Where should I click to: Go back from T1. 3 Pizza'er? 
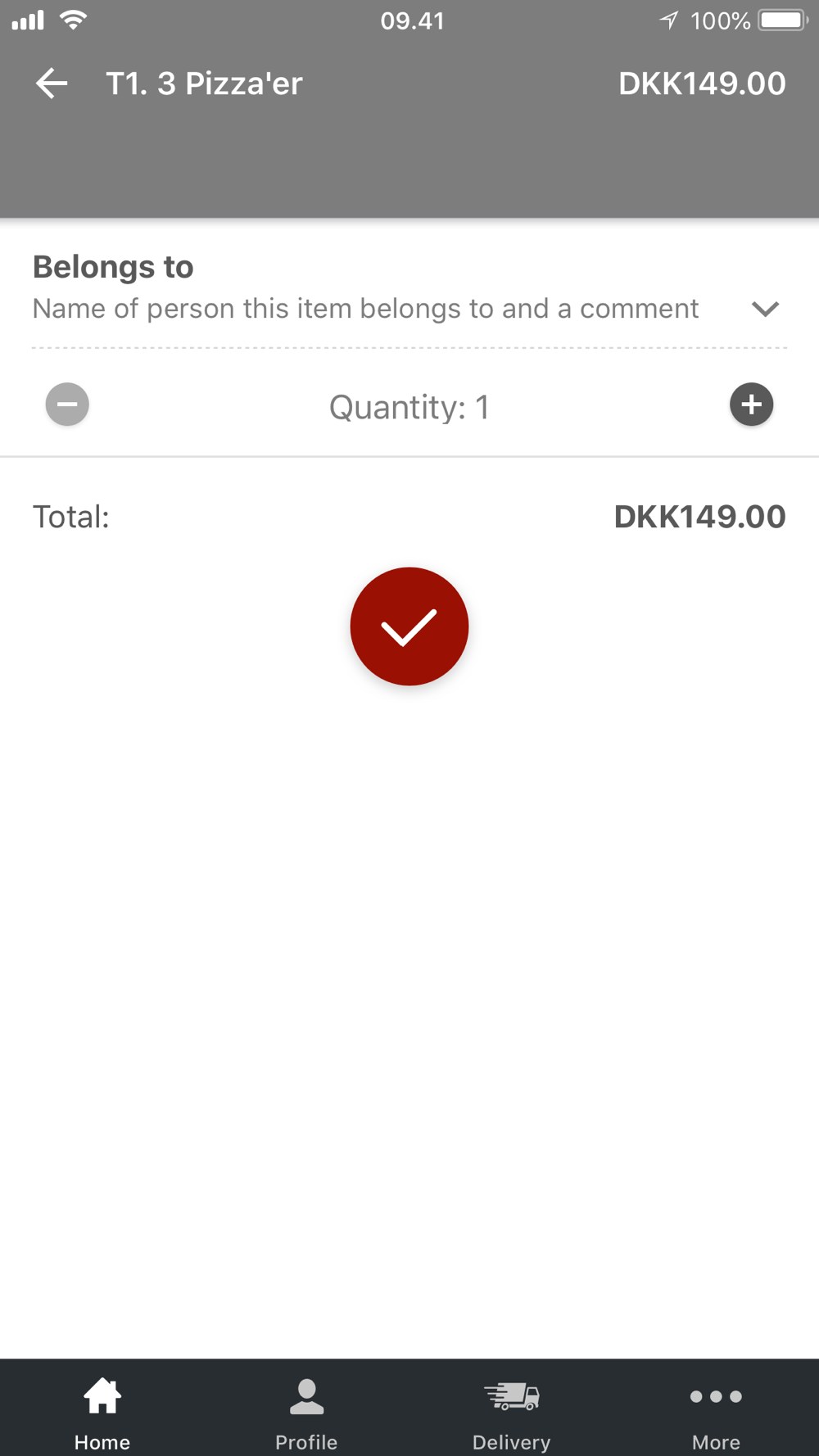tap(52, 84)
